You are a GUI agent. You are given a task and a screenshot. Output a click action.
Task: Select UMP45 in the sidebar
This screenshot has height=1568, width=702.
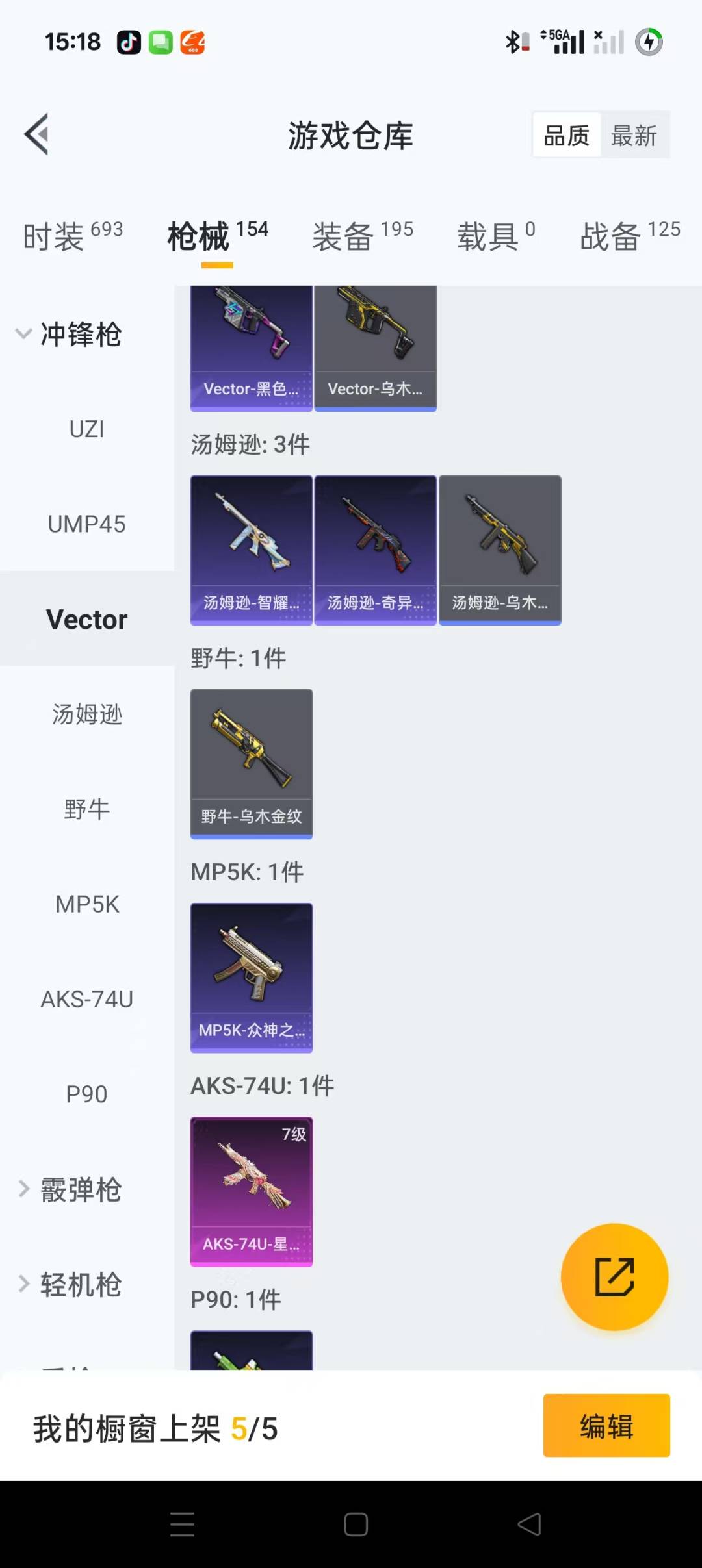(x=86, y=524)
